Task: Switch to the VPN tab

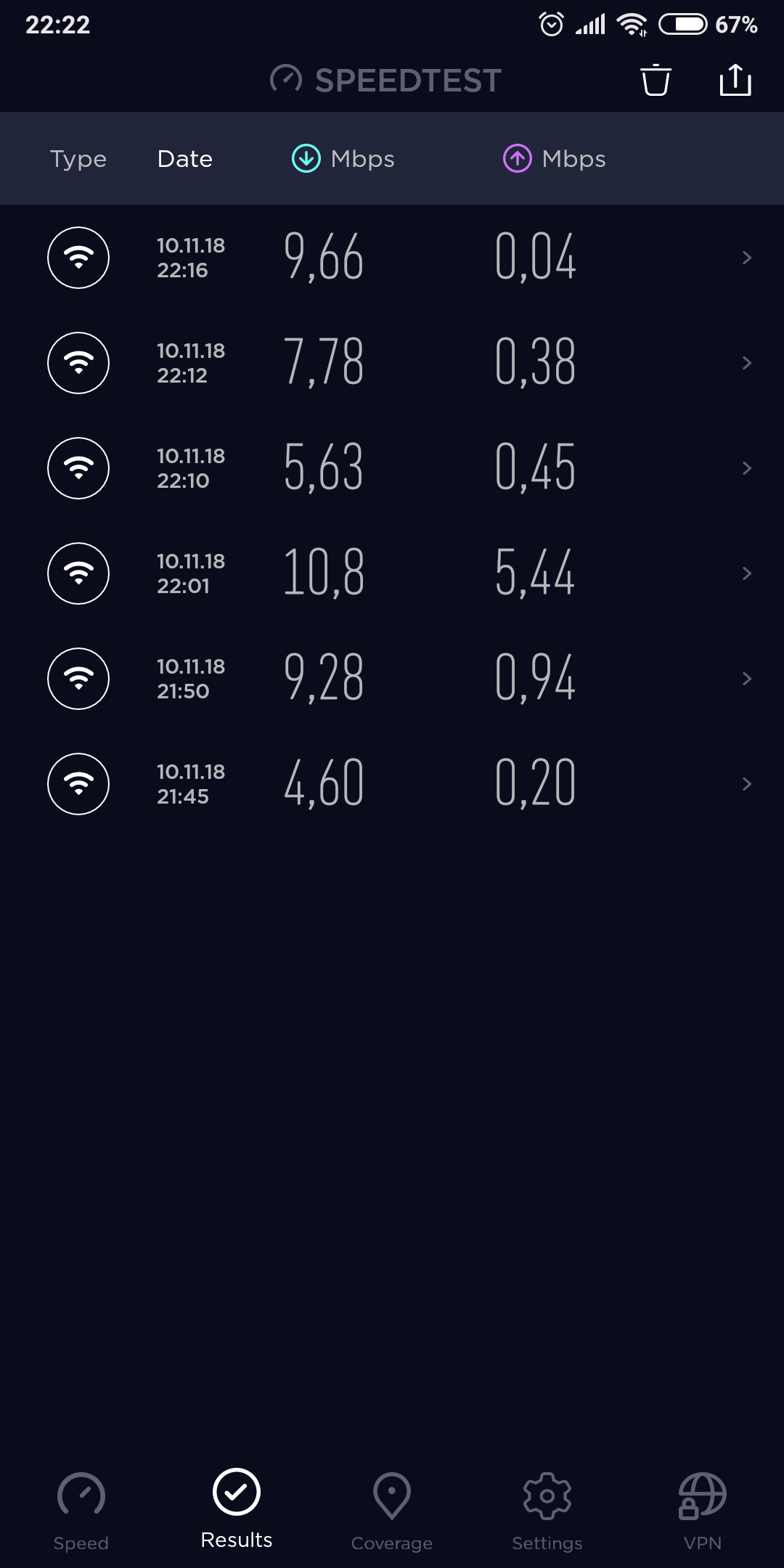Action: (x=703, y=1511)
